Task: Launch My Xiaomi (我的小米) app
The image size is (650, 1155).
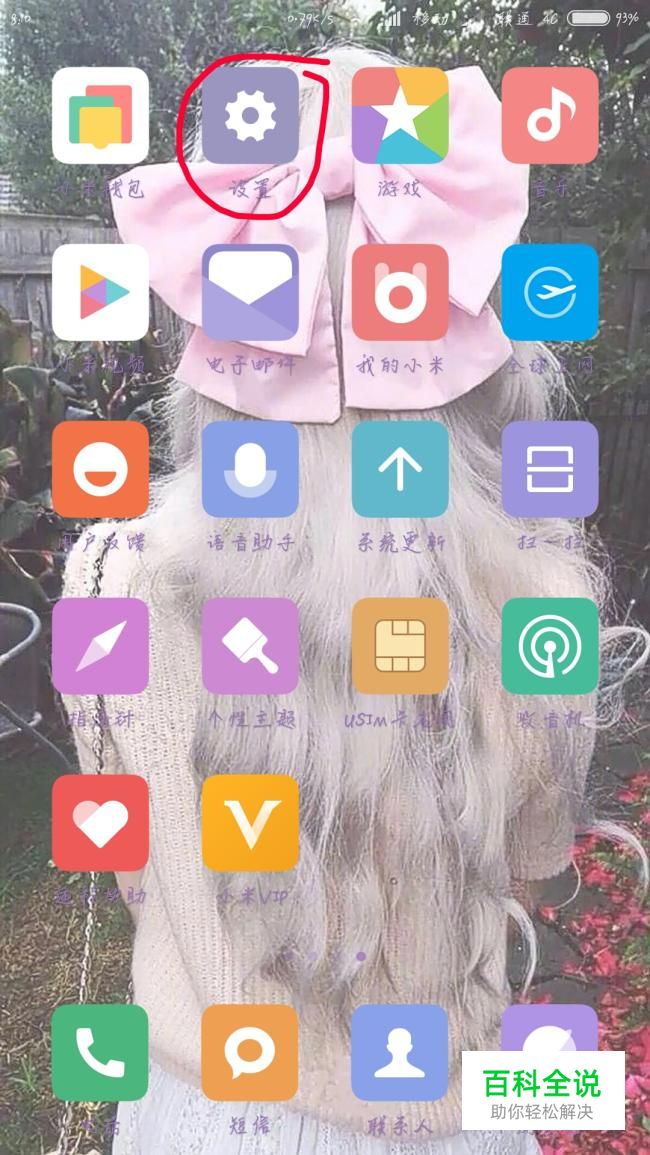Action: click(400, 292)
